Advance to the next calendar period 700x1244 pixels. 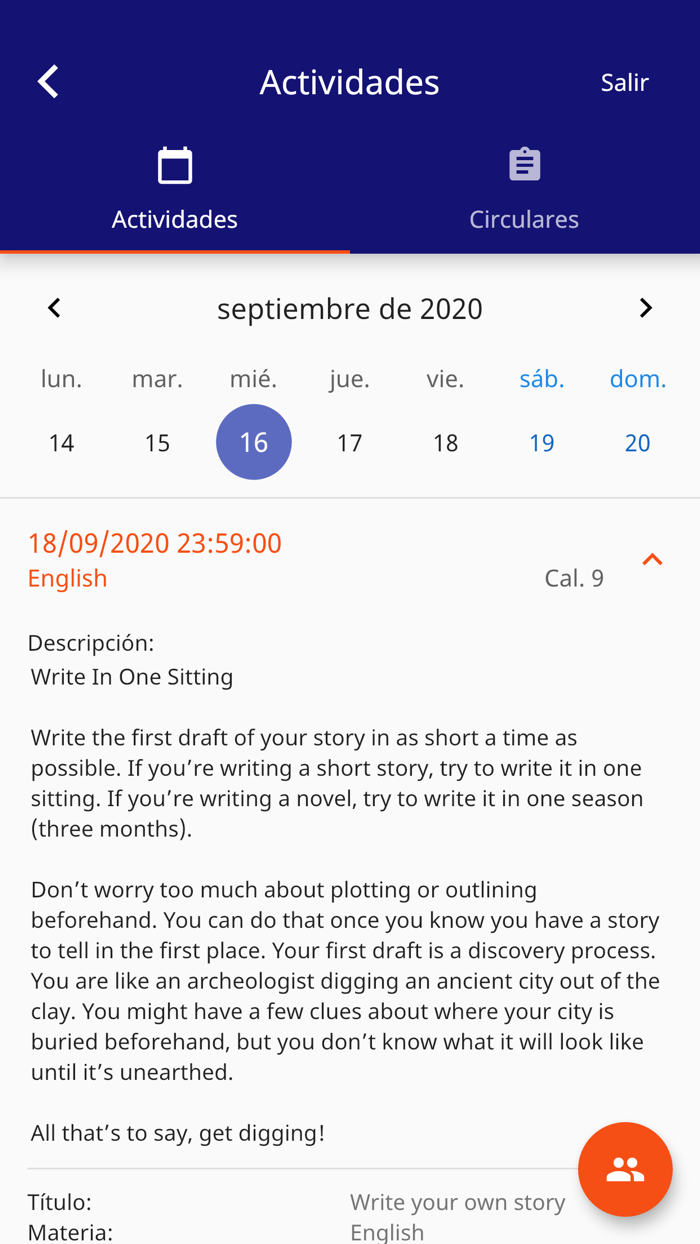[x=646, y=308]
